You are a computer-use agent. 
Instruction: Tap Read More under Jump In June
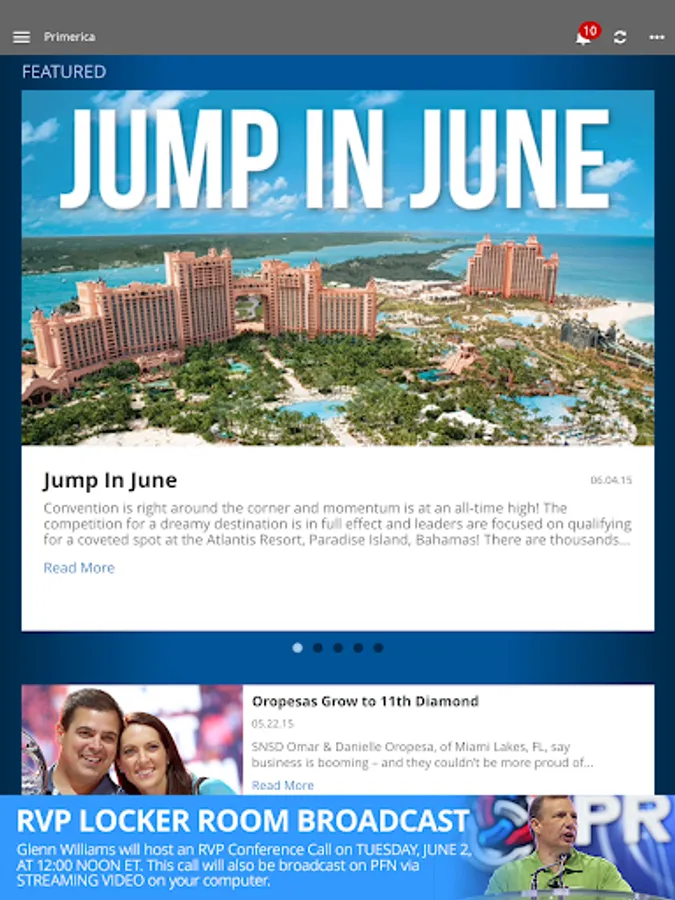coord(79,568)
